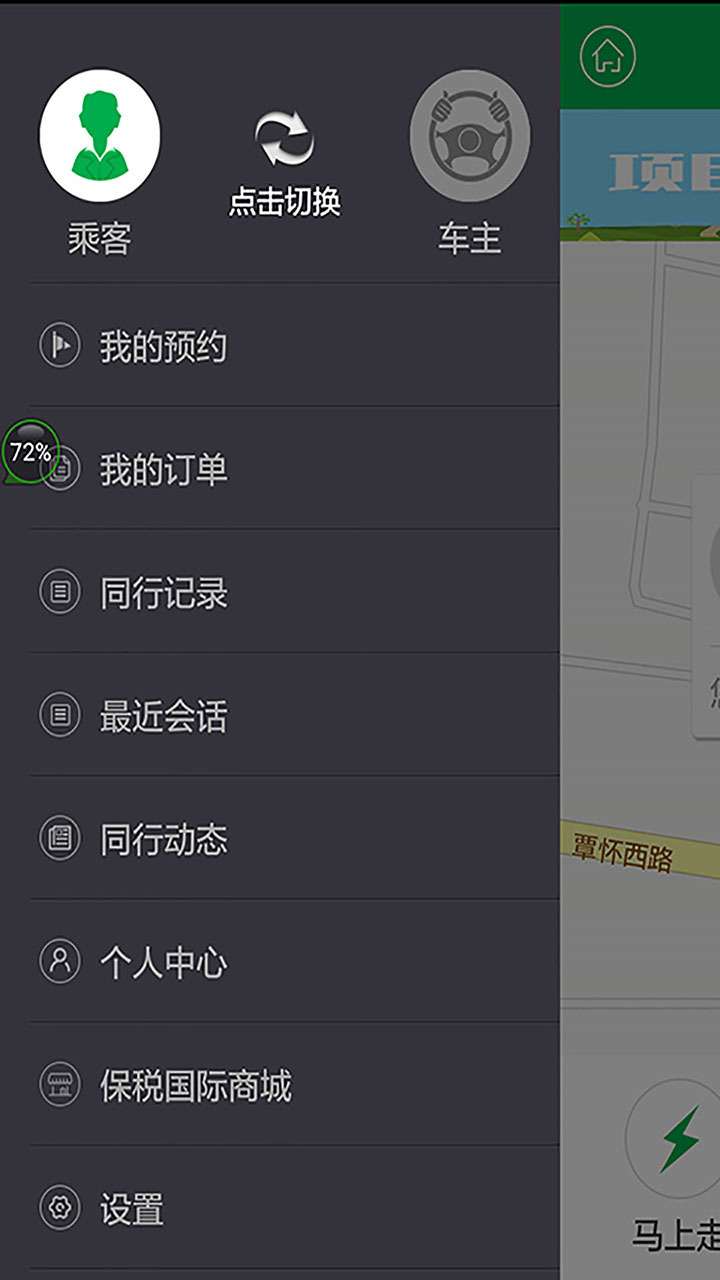Tap the home icon in the green bar
This screenshot has height=1280, width=720.
pos(608,56)
